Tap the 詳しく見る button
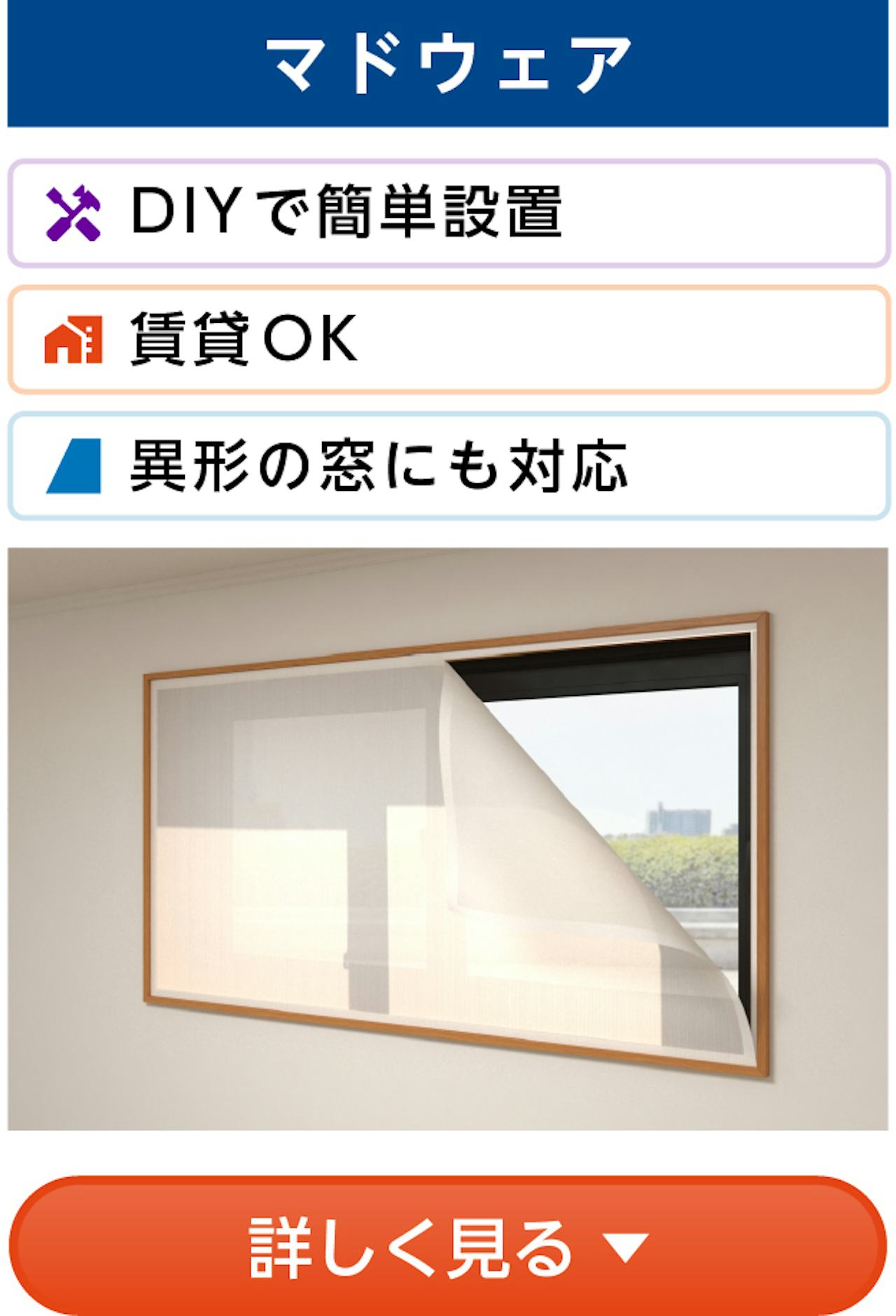896x1316 pixels. tap(448, 1247)
